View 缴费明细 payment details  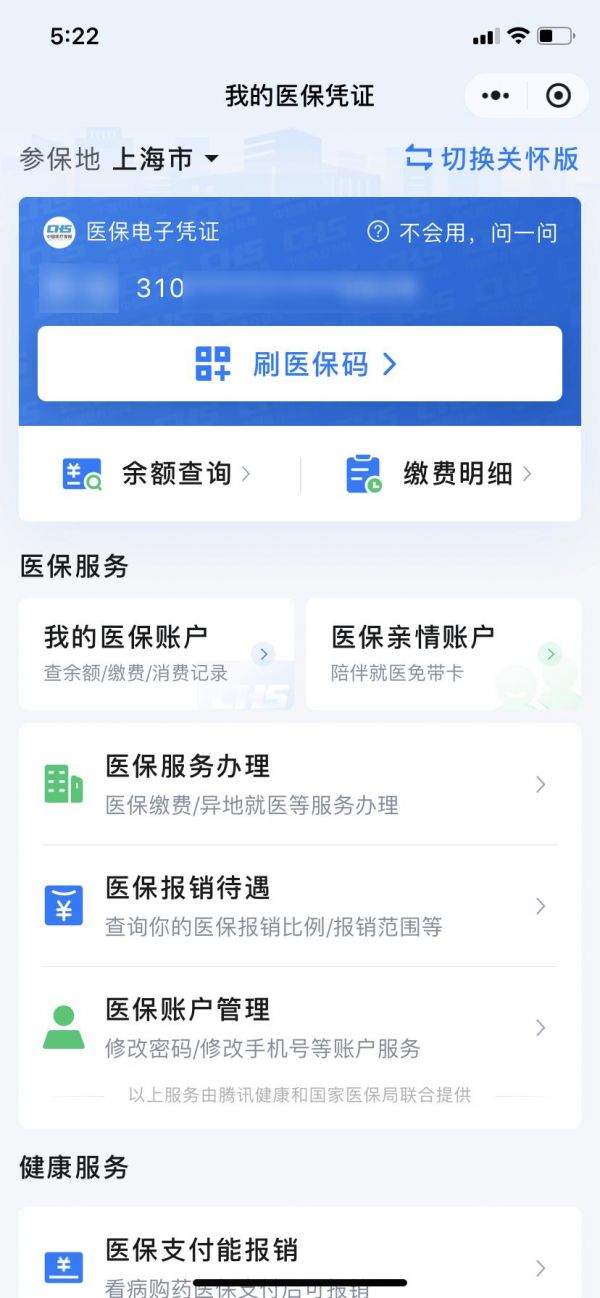point(439,474)
